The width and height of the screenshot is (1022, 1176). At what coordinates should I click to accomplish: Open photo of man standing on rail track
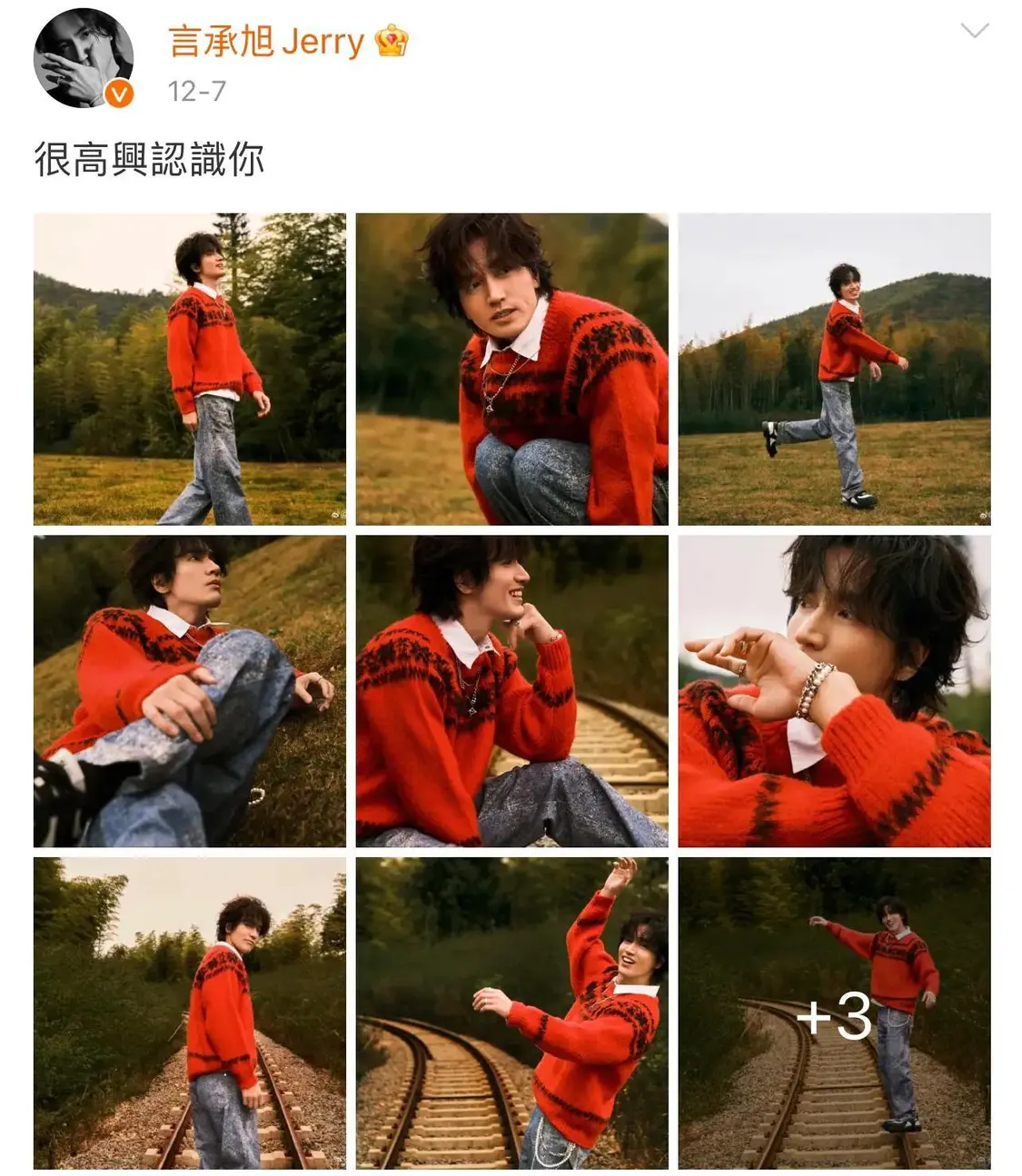pos(190,1013)
